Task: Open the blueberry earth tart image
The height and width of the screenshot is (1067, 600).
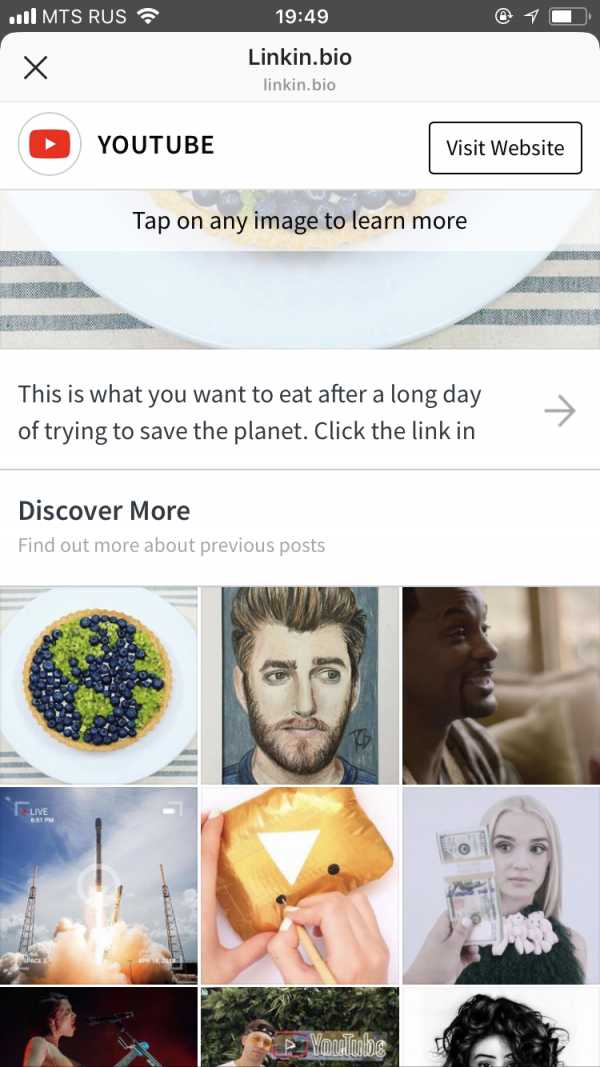Action: (99, 685)
